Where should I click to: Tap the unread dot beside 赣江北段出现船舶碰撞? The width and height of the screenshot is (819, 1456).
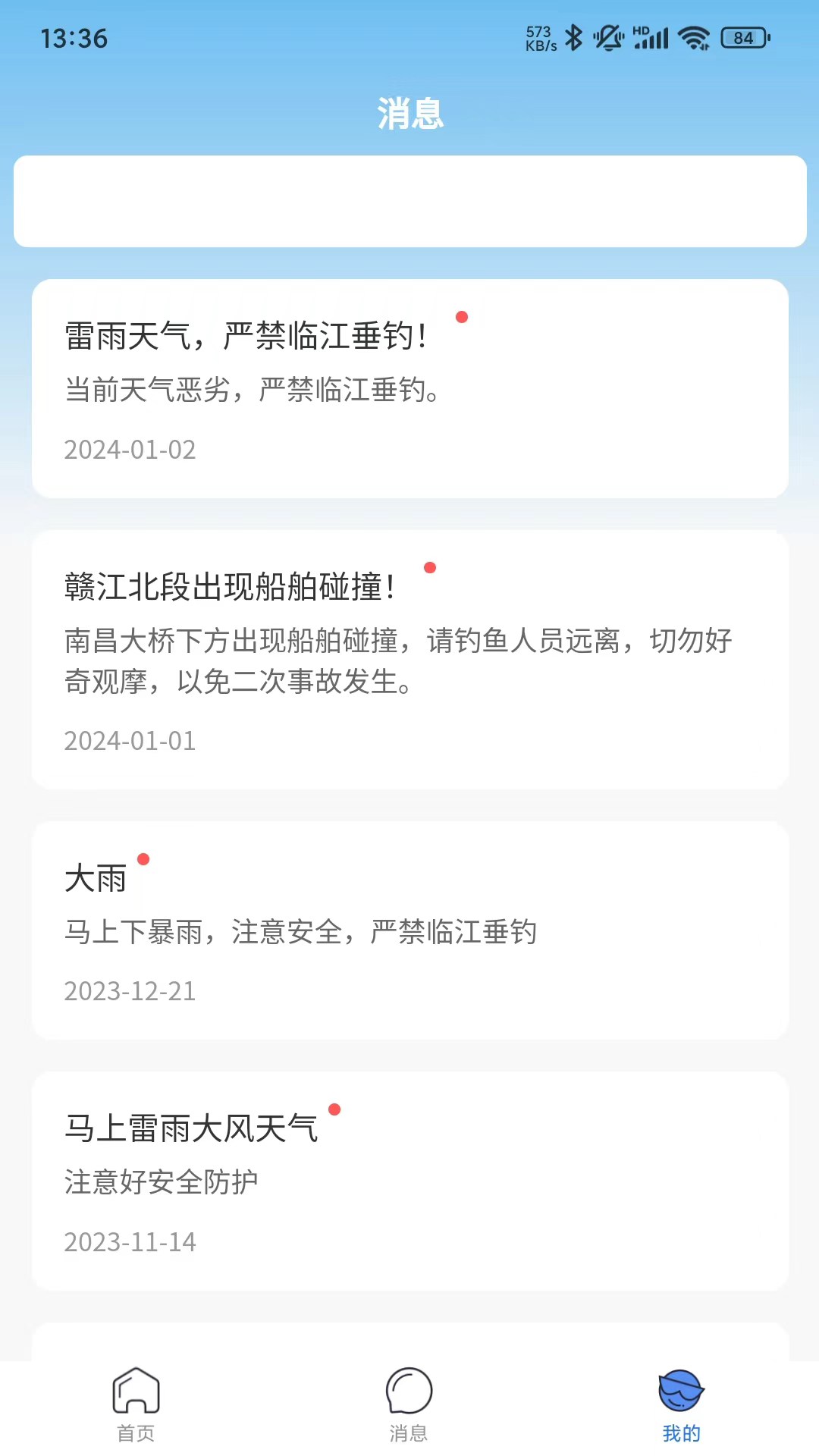click(x=430, y=567)
